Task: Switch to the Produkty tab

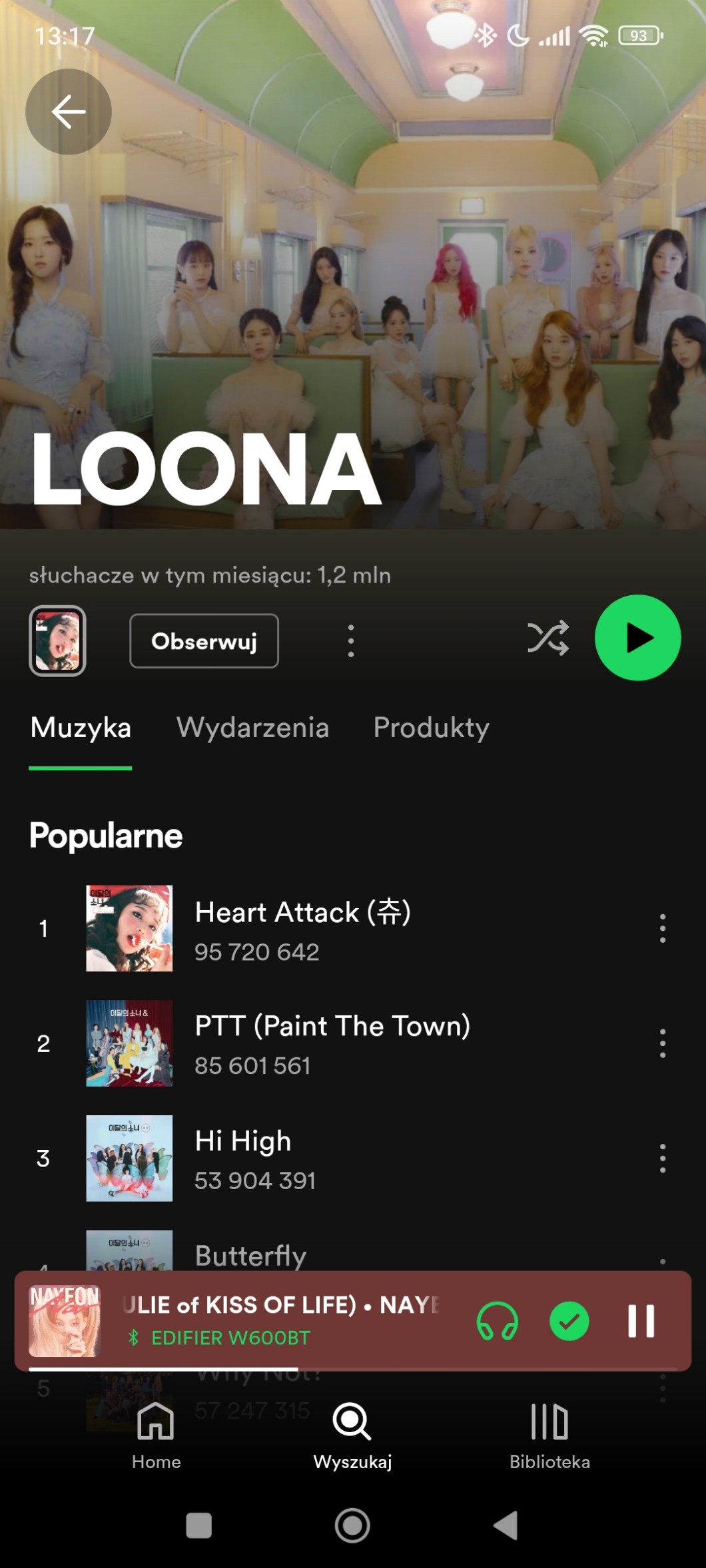Action: pos(431,727)
